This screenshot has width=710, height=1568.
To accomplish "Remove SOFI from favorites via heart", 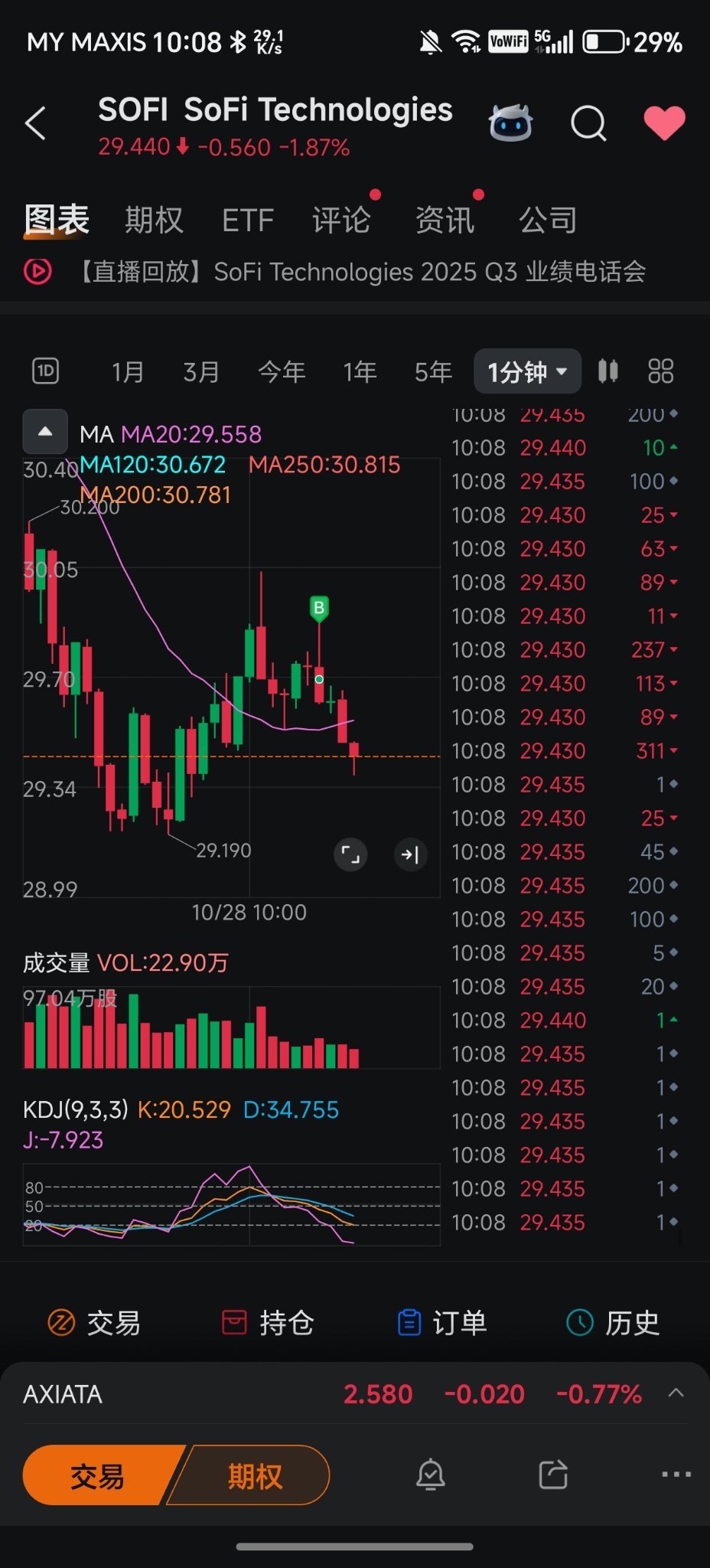I will (x=664, y=123).
